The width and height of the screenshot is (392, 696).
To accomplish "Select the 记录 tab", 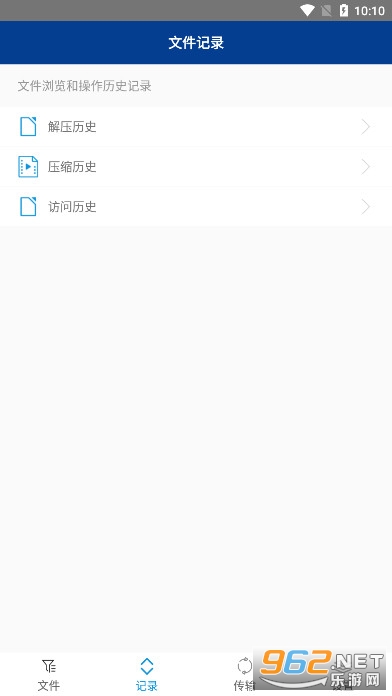I will [x=147, y=675].
